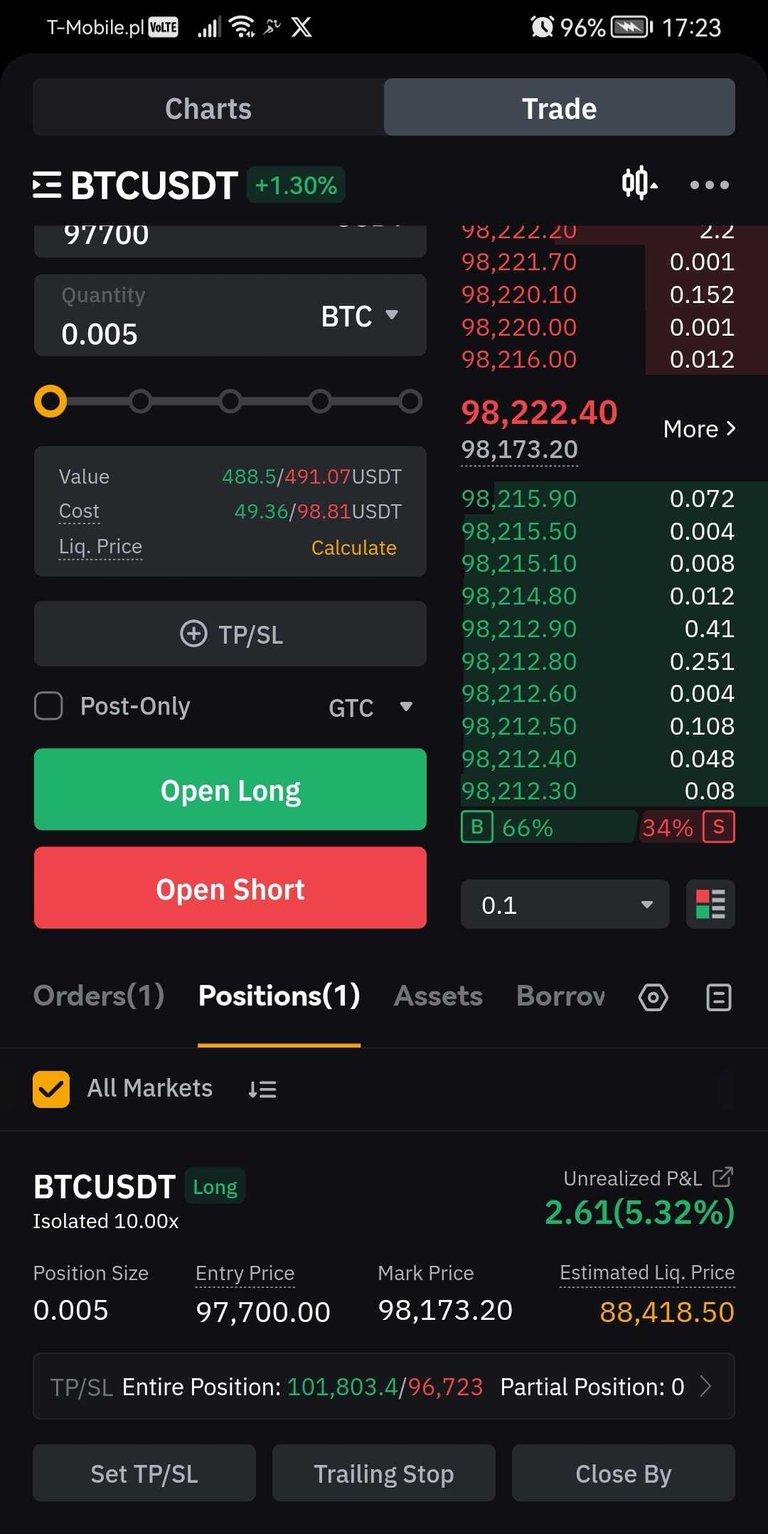The height and width of the screenshot is (1534, 768).
Task: Open the BTCUSDT pair selector
Action: [135, 185]
